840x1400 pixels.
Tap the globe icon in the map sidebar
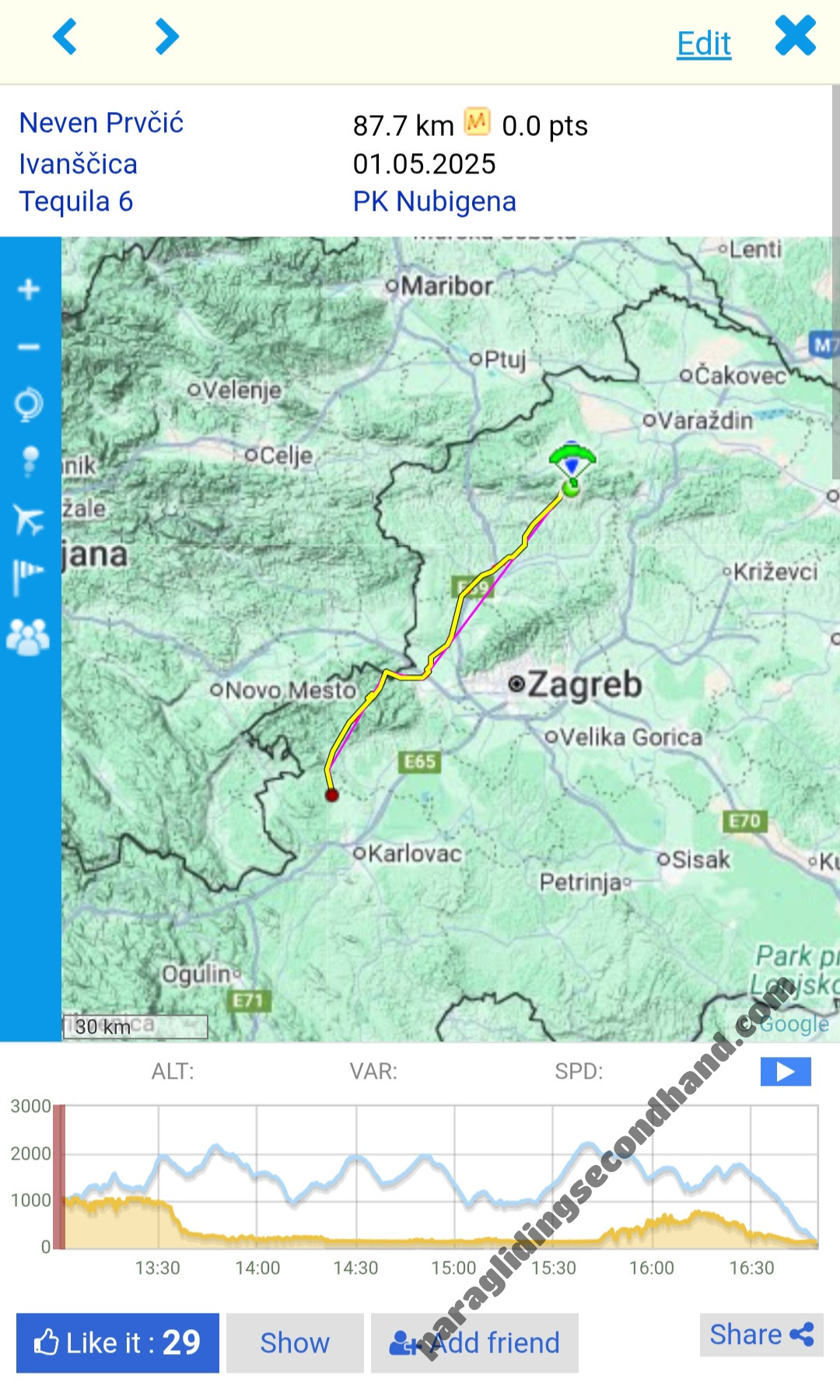(30, 404)
